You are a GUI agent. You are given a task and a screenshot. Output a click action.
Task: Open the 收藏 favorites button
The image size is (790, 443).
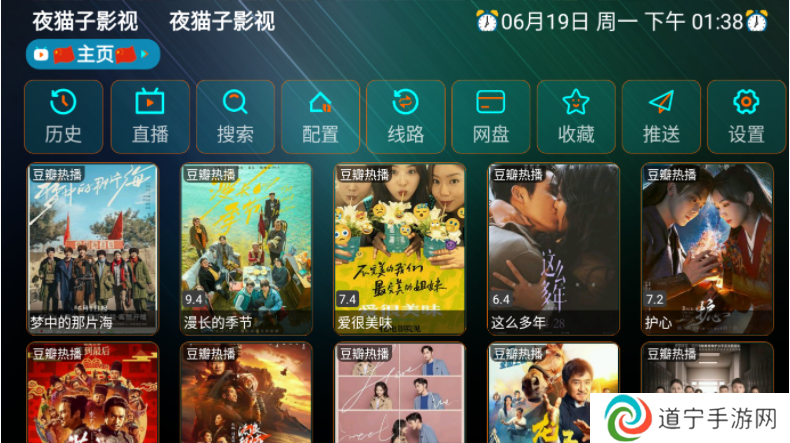576,116
